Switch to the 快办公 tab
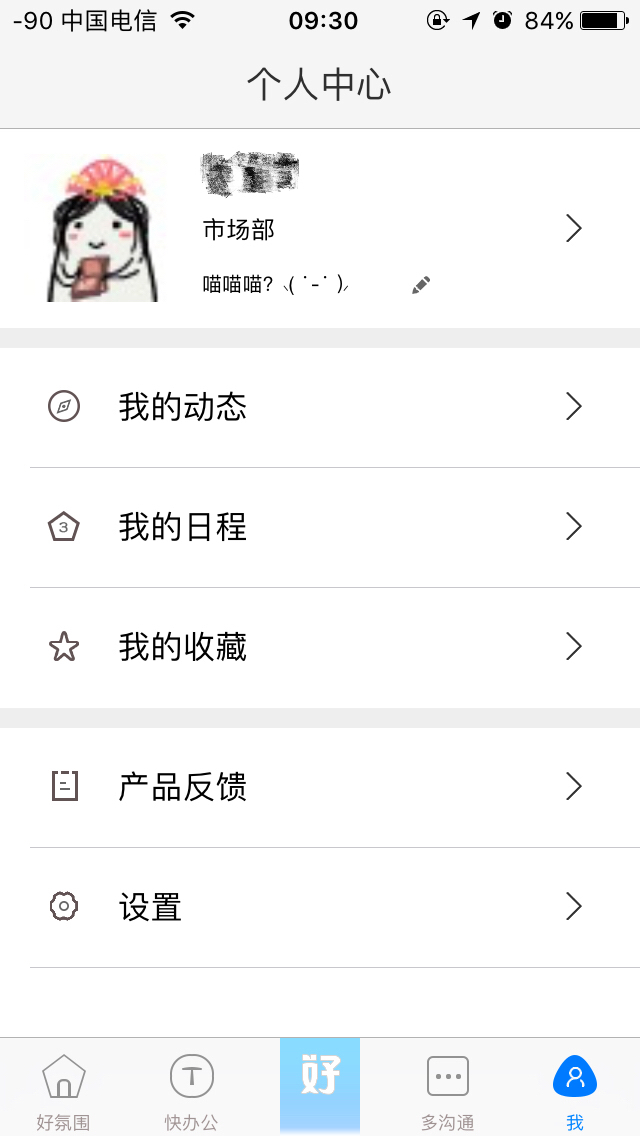The height and width of the screenshot is (1136, 640). coord(191,1088)
